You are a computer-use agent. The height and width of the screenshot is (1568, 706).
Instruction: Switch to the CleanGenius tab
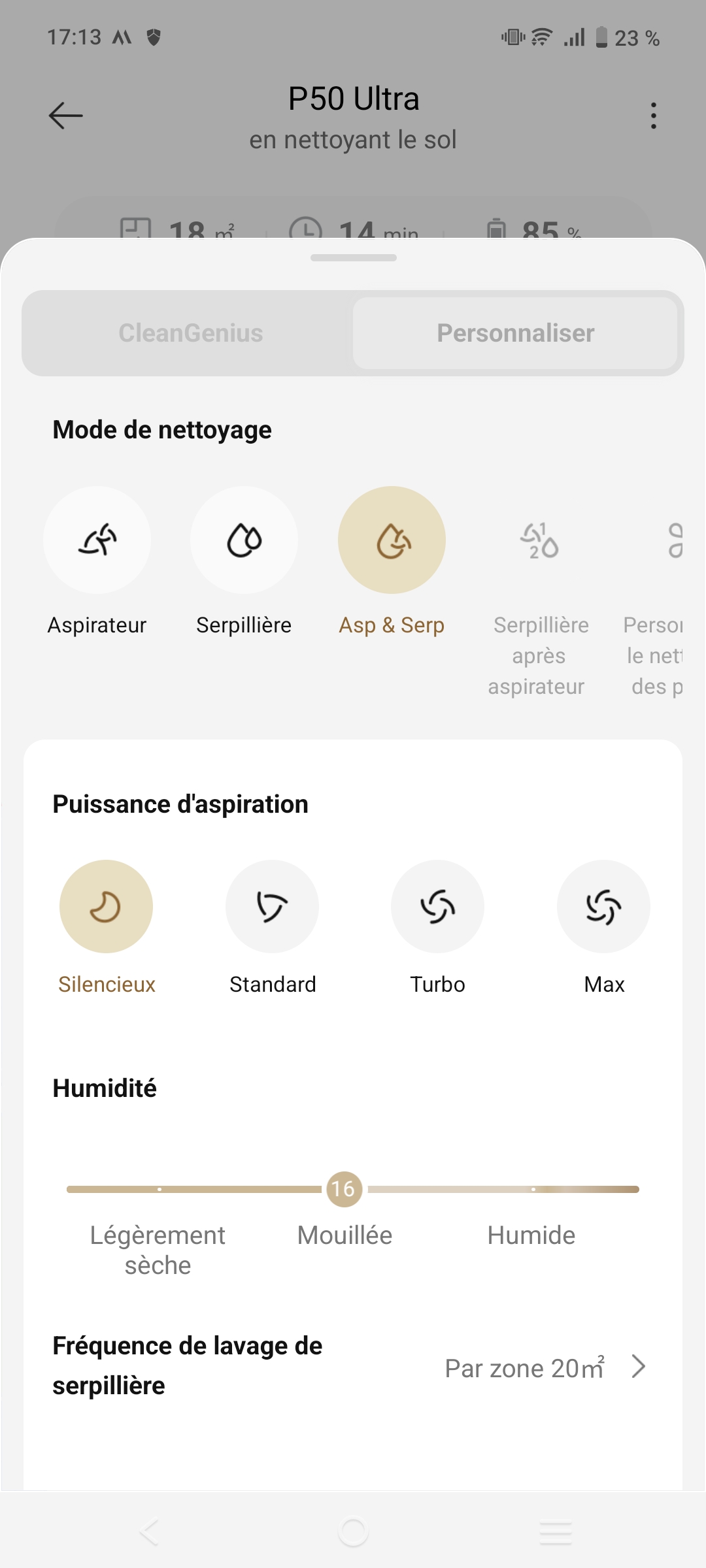point(190,333)
